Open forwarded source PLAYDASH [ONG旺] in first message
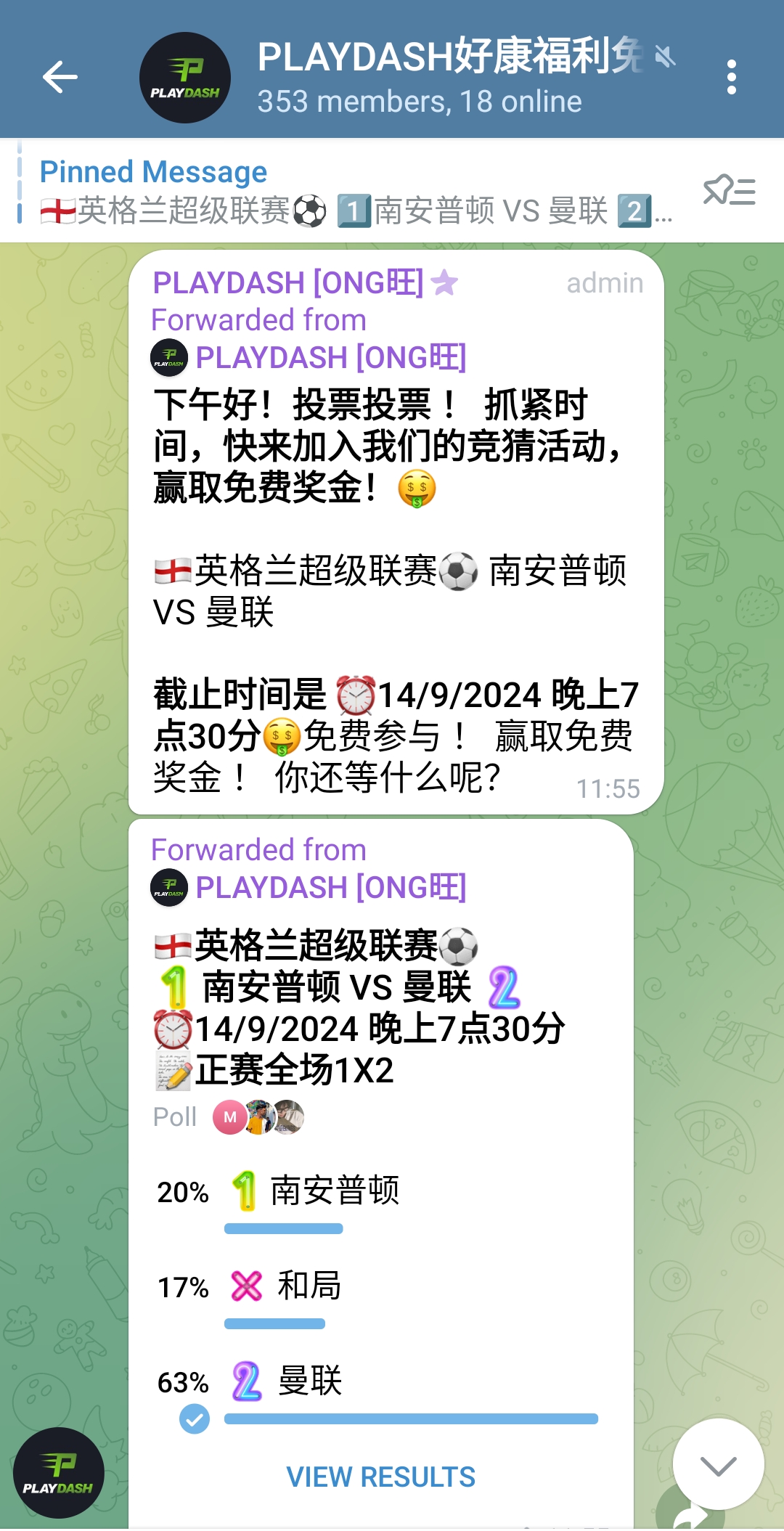784x1531 pixels. 330,358
